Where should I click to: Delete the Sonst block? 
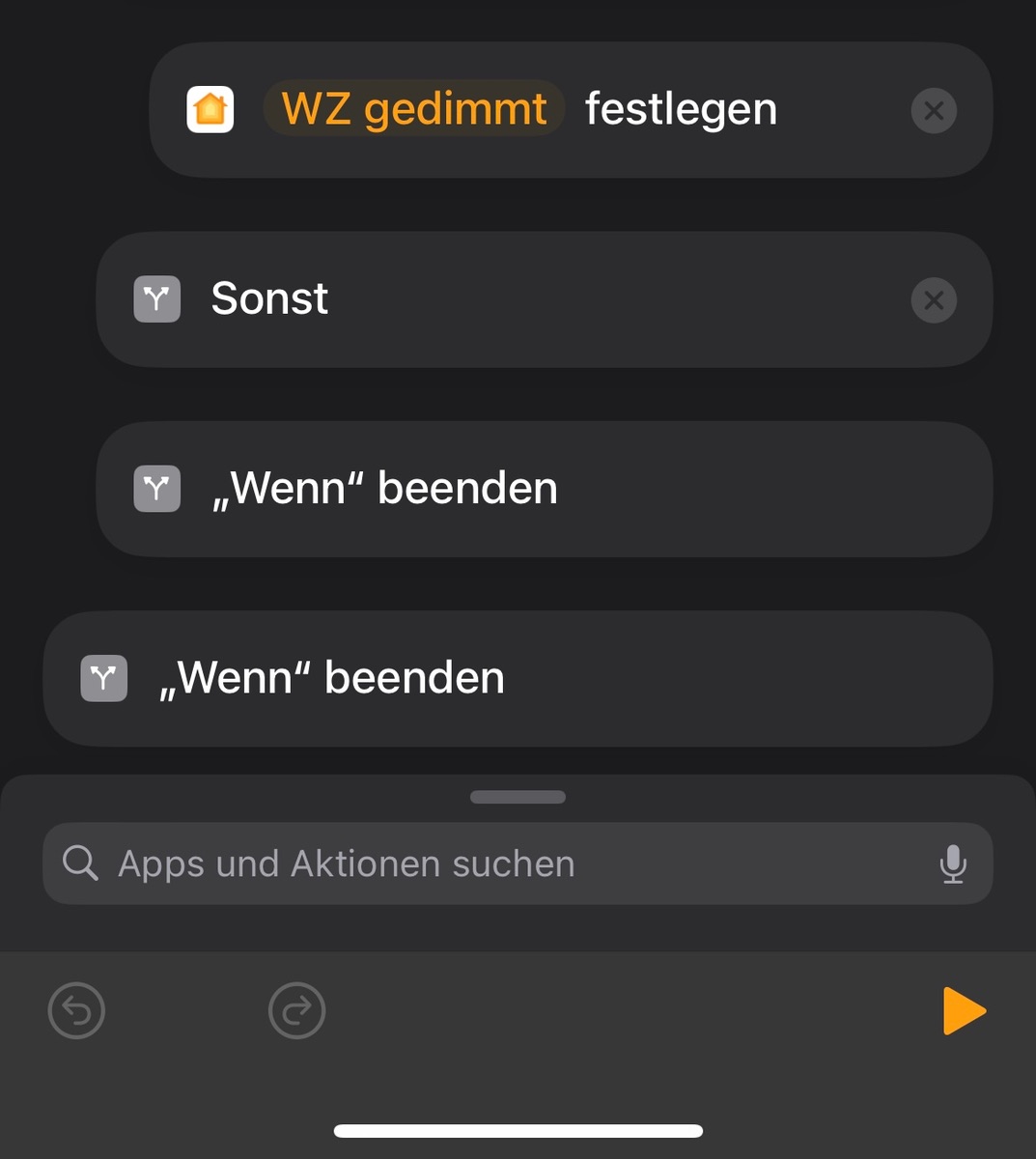point(933,299)
